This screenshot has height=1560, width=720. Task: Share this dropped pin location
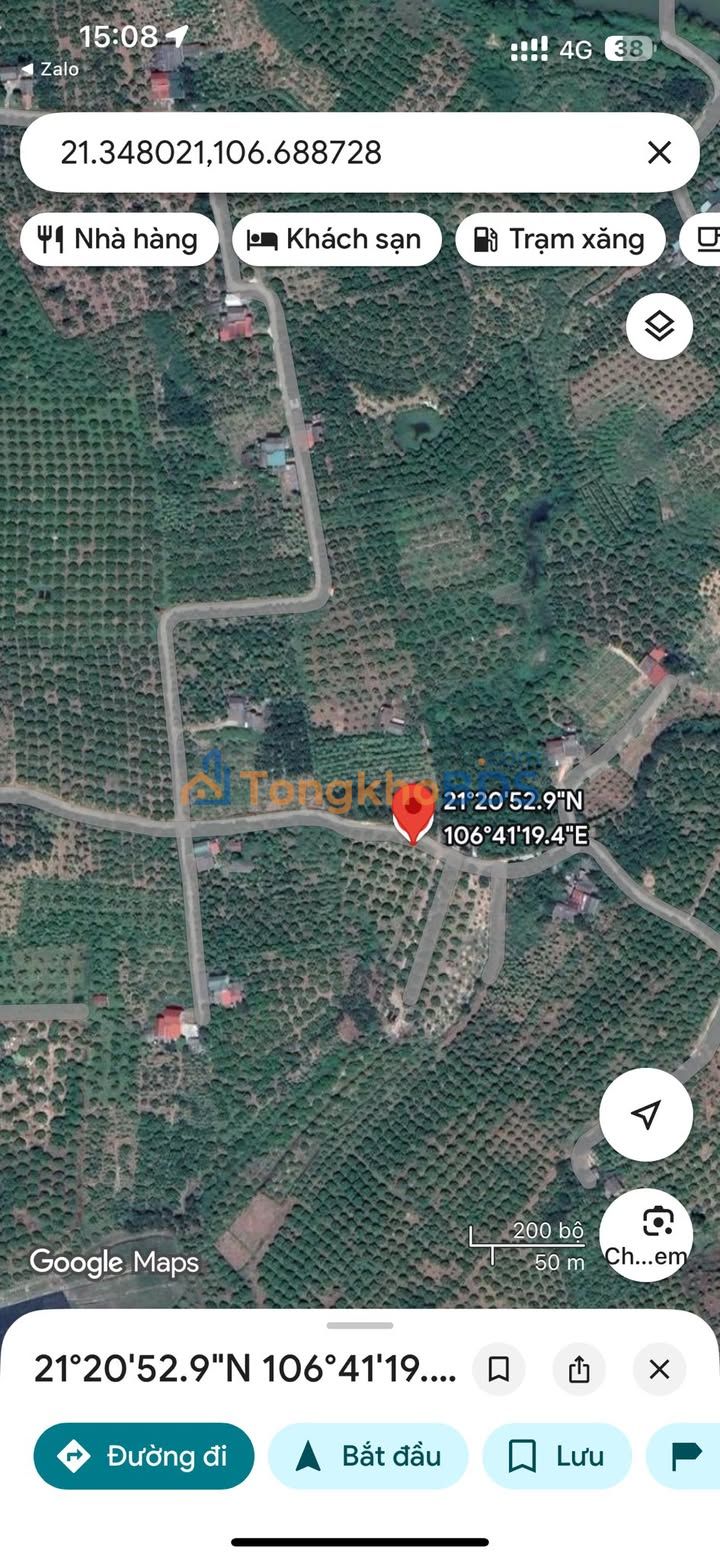click(579, 1369)
